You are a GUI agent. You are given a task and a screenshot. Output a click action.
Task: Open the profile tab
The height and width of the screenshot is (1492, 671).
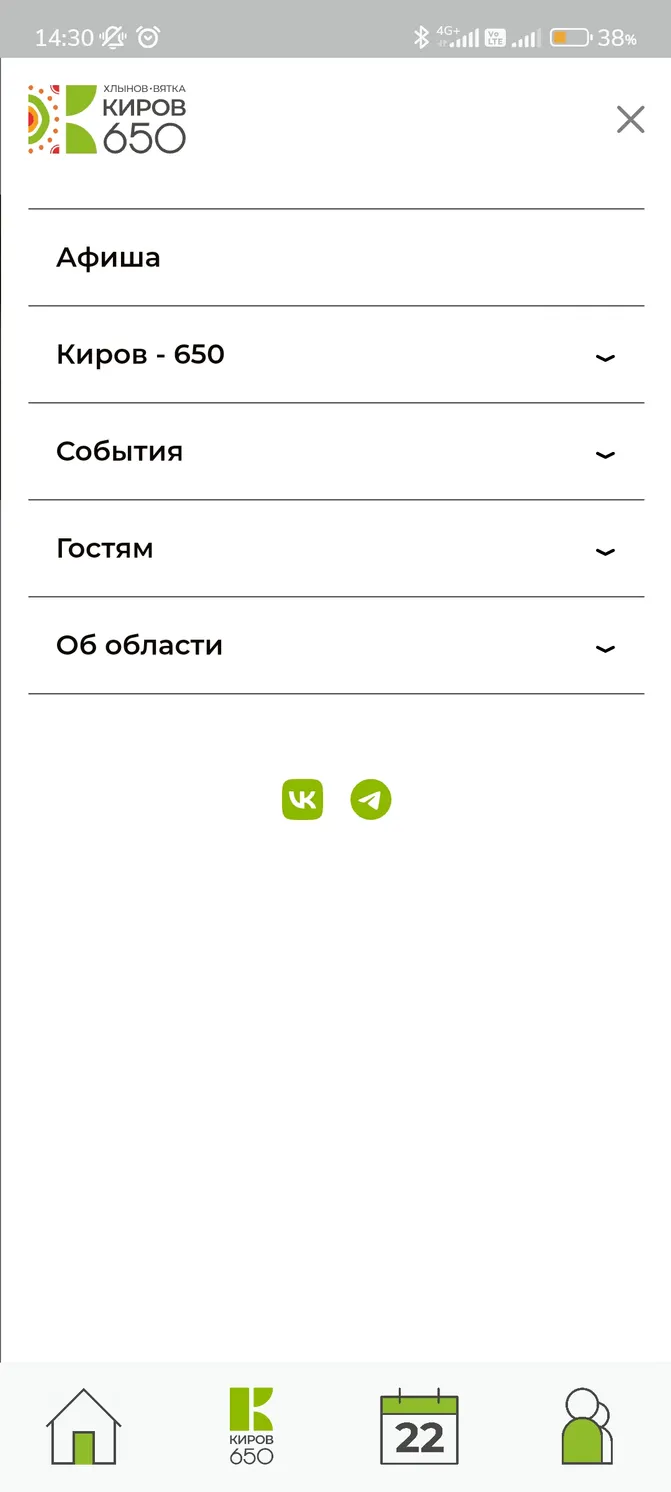tap(587, 1427)
